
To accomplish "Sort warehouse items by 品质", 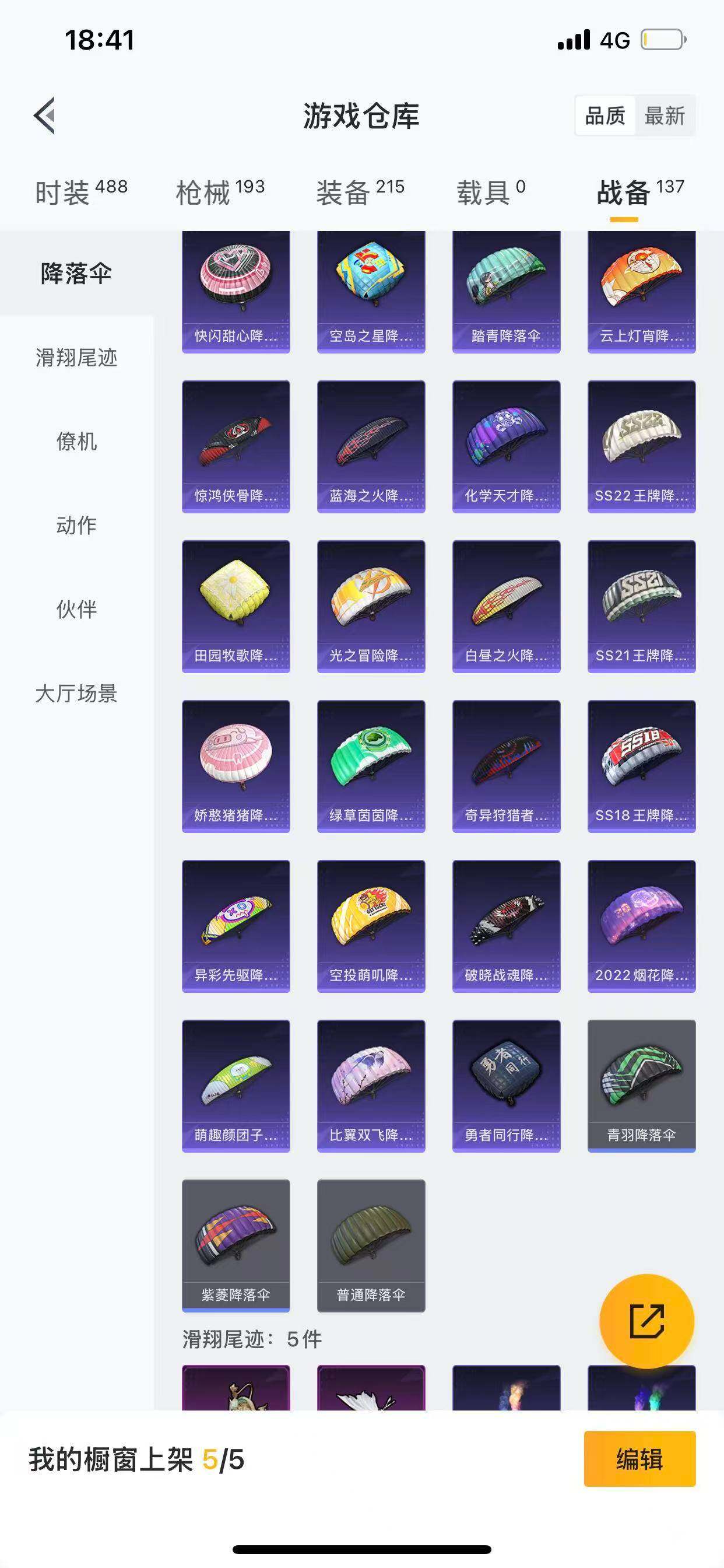I will pyautogui.click(x=604, y=116).
